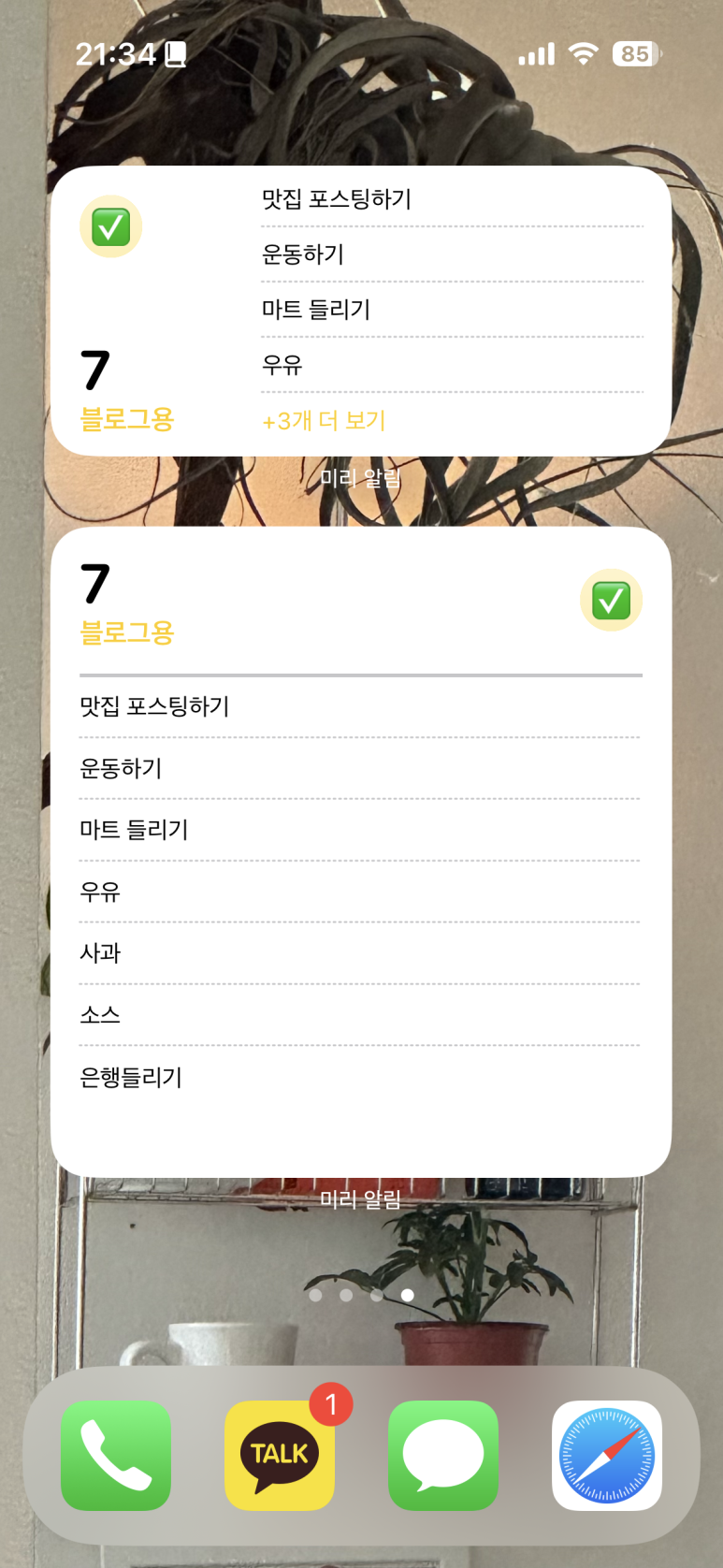
Task: Open the Messages app
Action: coord(443,1455)
